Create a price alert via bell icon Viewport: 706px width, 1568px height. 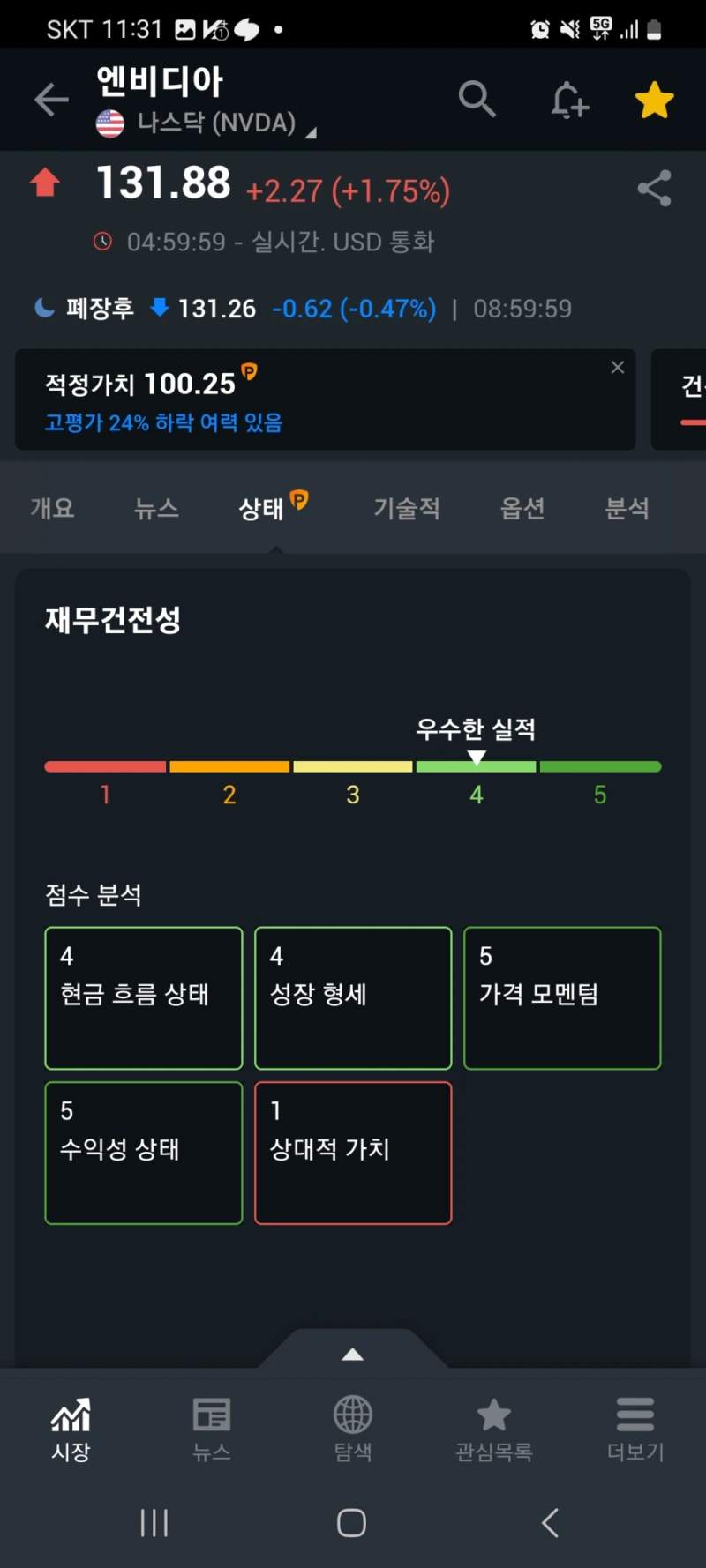(x=568, y=99)
